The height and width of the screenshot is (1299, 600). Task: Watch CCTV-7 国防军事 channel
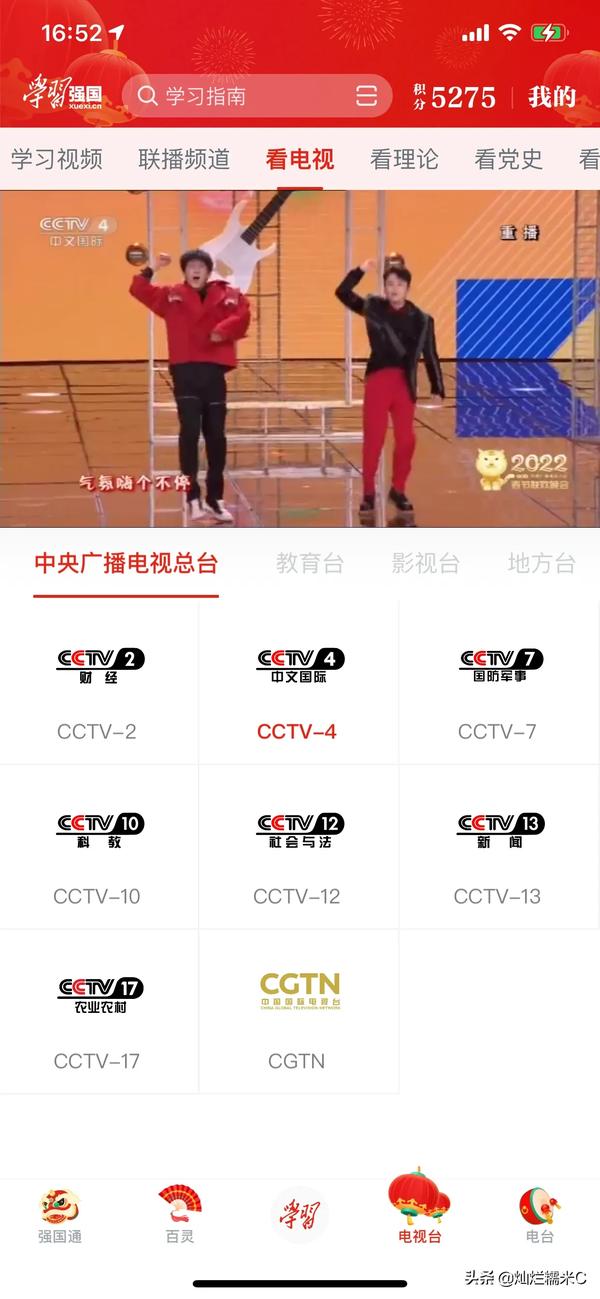coord(499,684)
